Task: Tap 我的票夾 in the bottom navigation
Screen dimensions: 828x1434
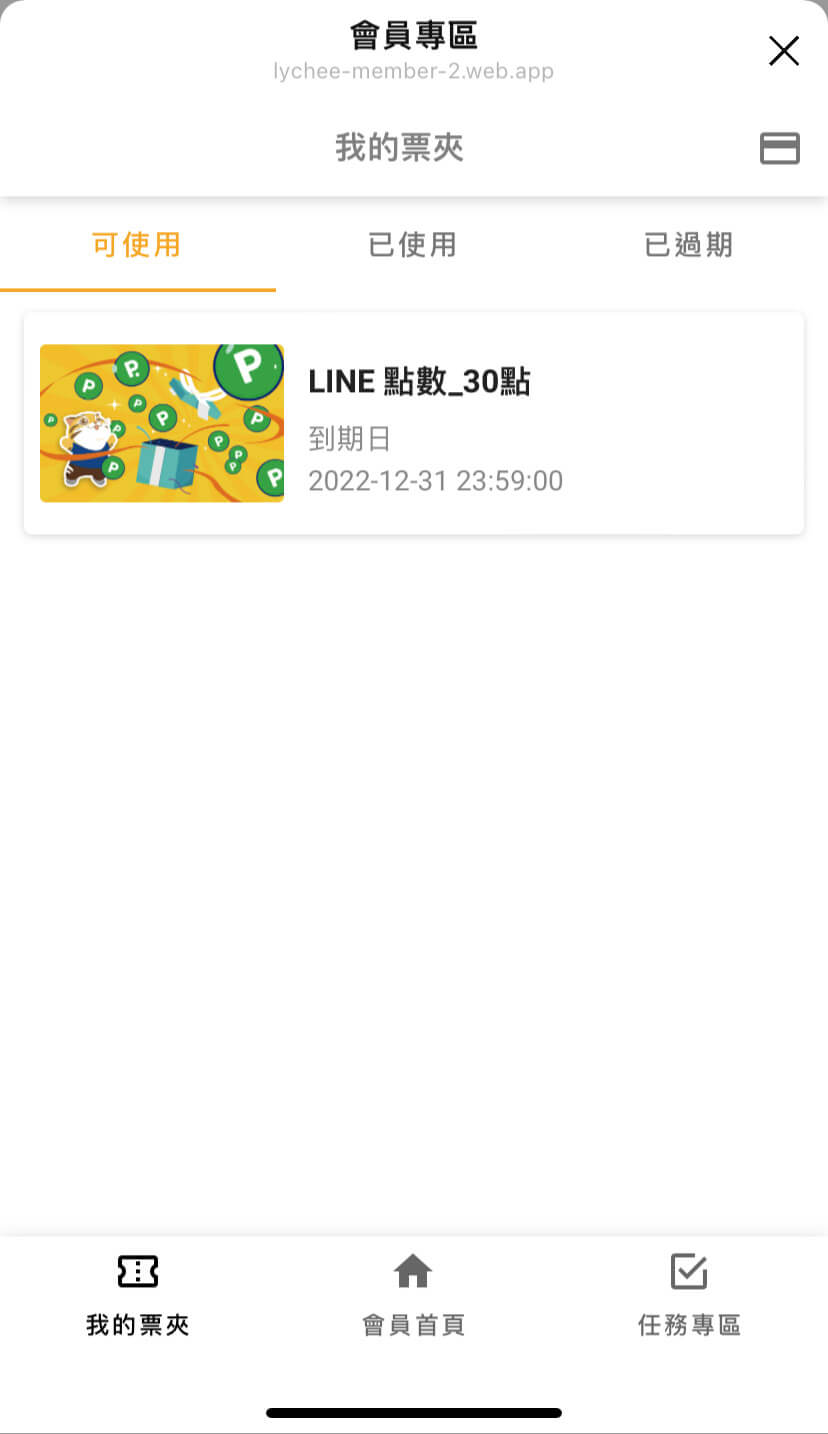Action: pyautogui.click(x=138, y=1295)
